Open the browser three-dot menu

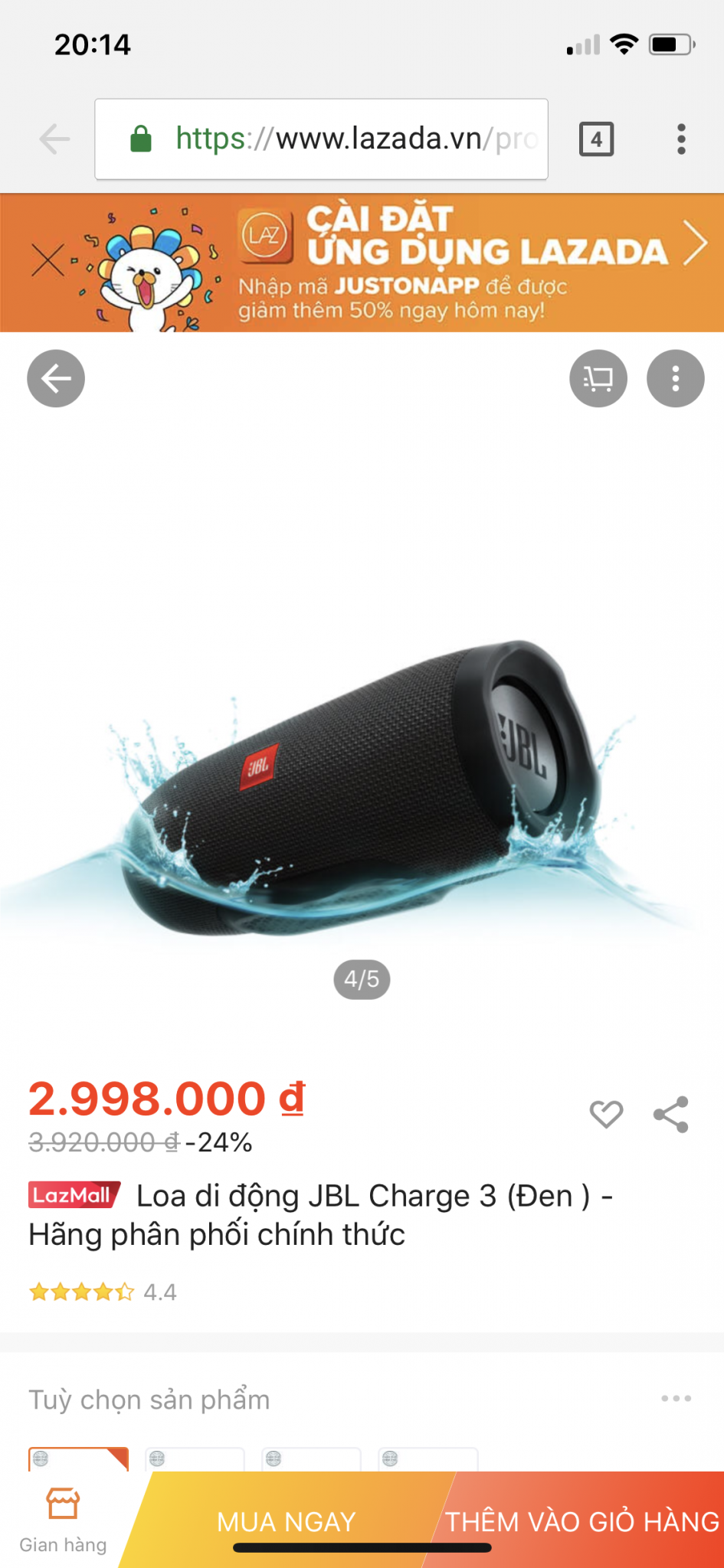[x=681, y=139]
